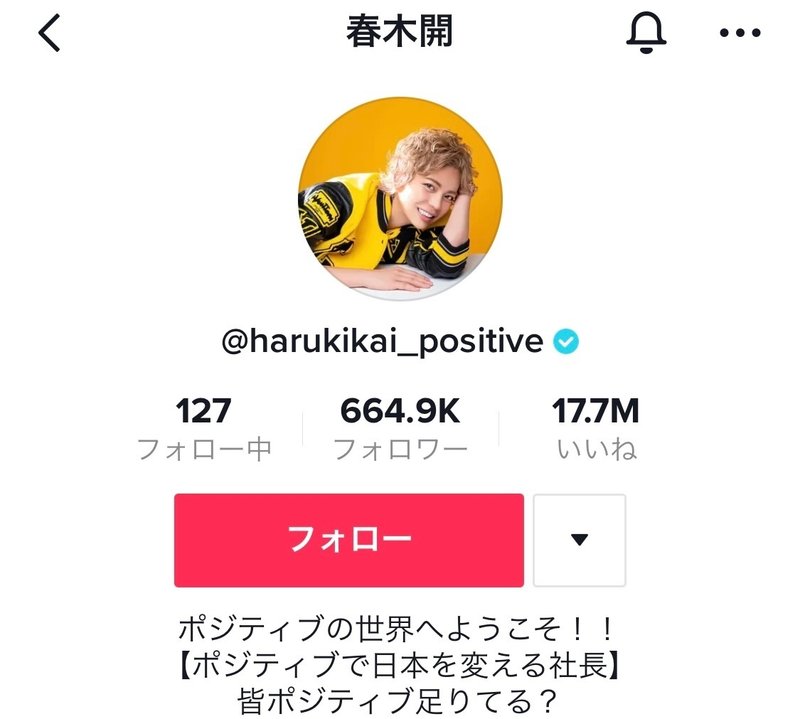View the 127 フォロー中 following list
Image resolution: width=800 pixels, height=719 pixels.
click(204, 428)
